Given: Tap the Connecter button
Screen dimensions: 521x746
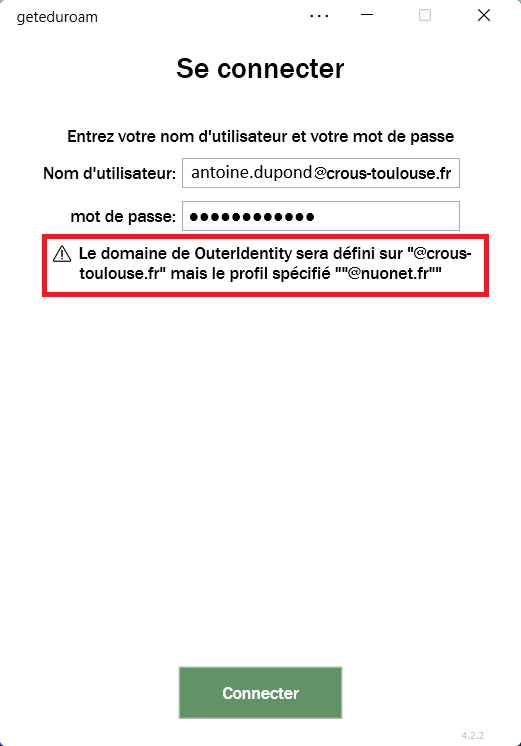Looking at the screenshot, I should click(x=260, y=693).
